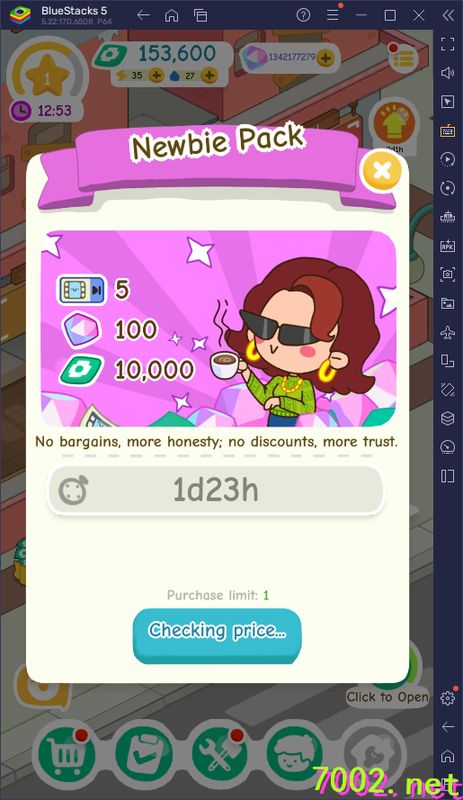Add more water drops with the plus icon

208,76
